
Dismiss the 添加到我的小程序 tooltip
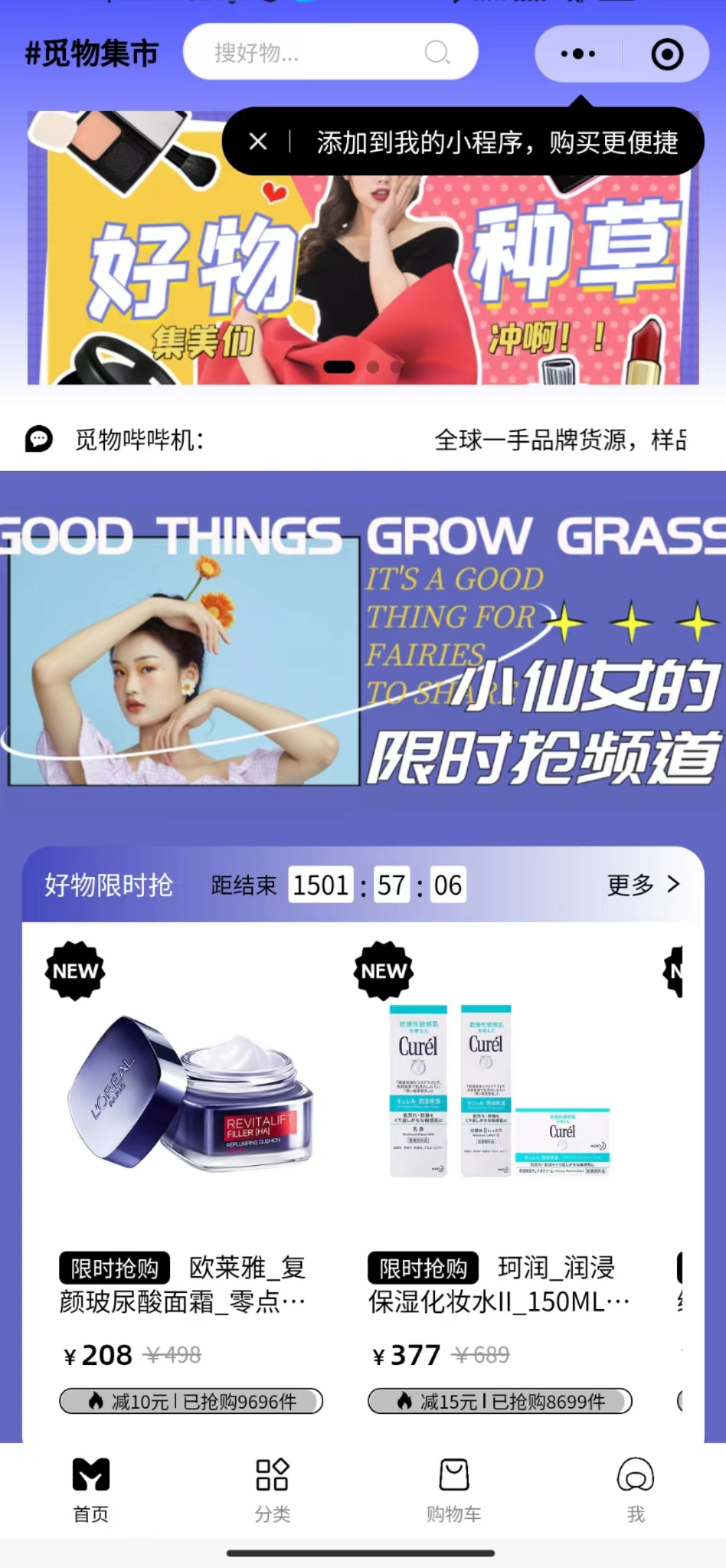pyautogui.click(x=258, y=142)
